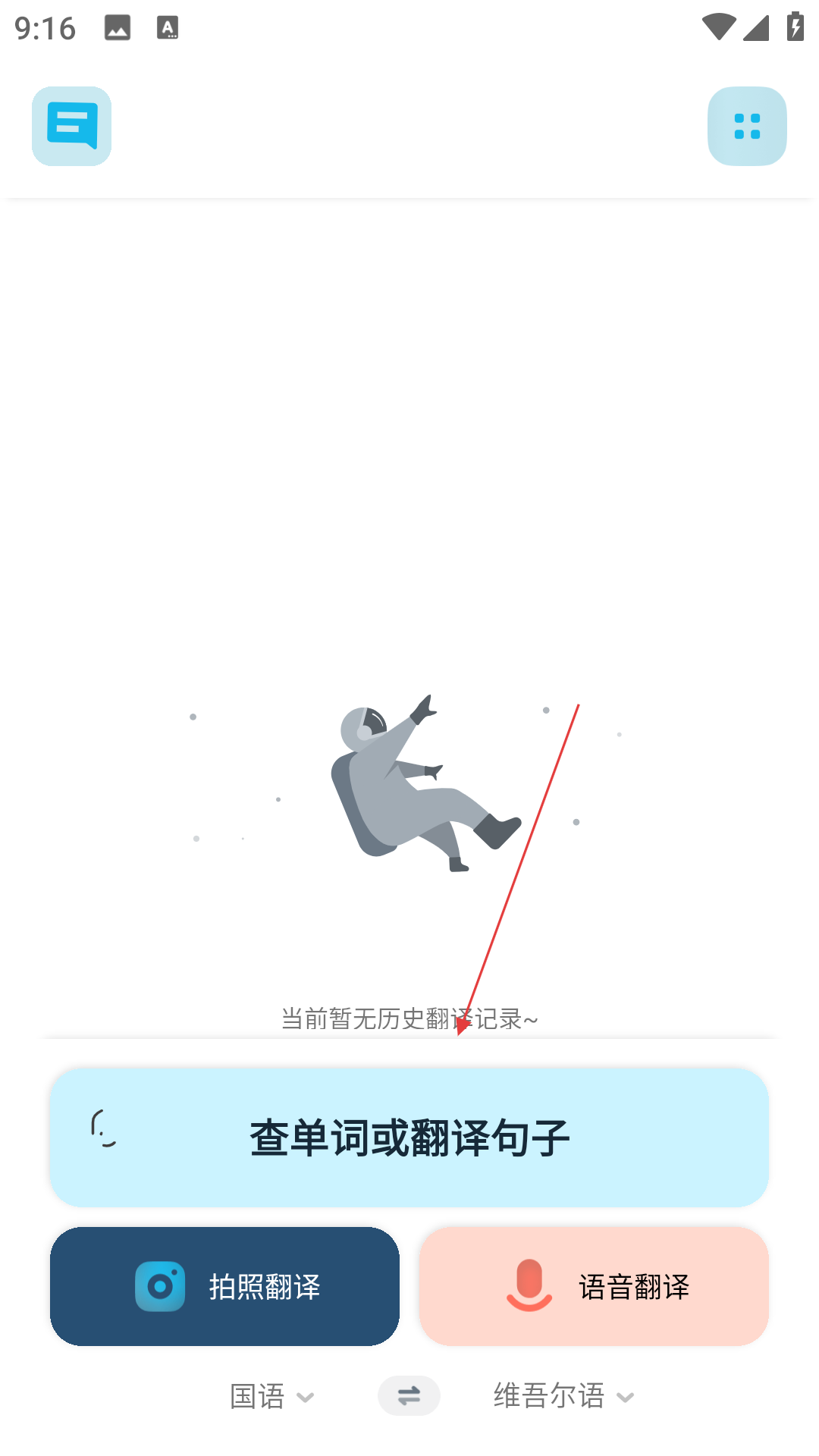This screenshot has height=1456, width=819.
Task: Start voice translation with 语音翻译
Action: point(594,1286)
